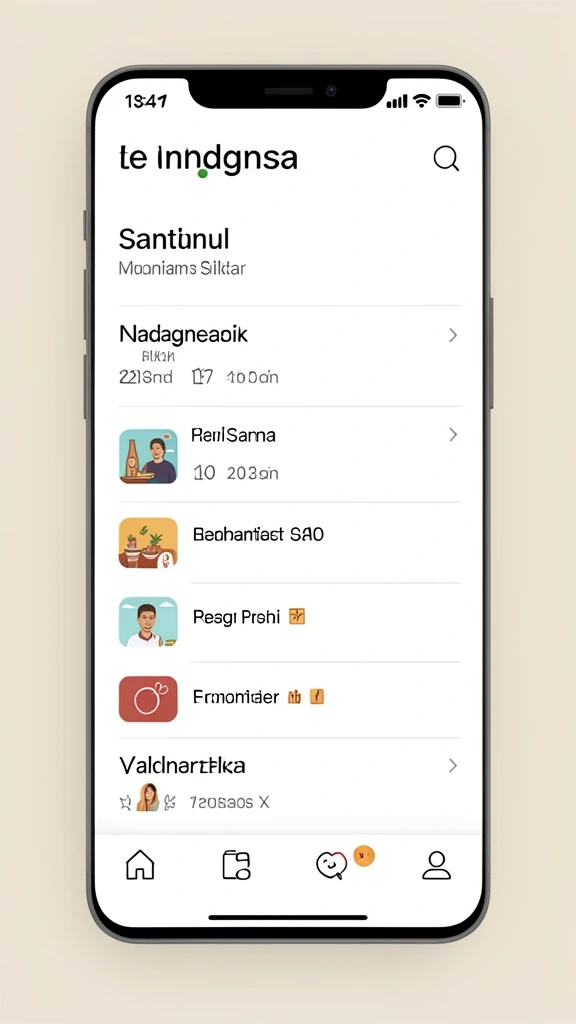Go to the Home tab
576x1024 pixels.
pos(140,865)
